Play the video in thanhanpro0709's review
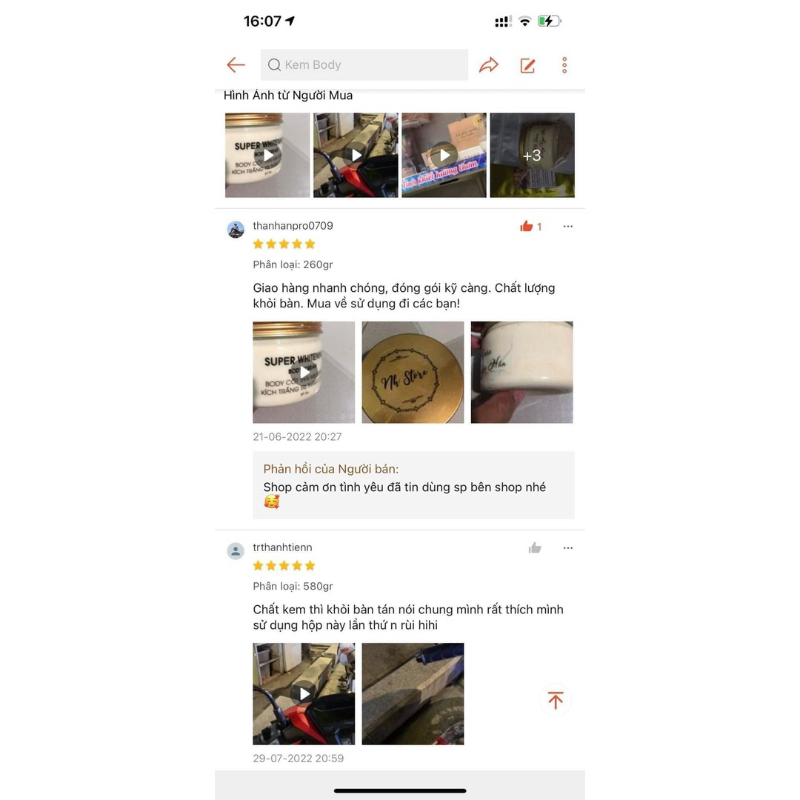 pyautogui.click(x=304, y=372)
